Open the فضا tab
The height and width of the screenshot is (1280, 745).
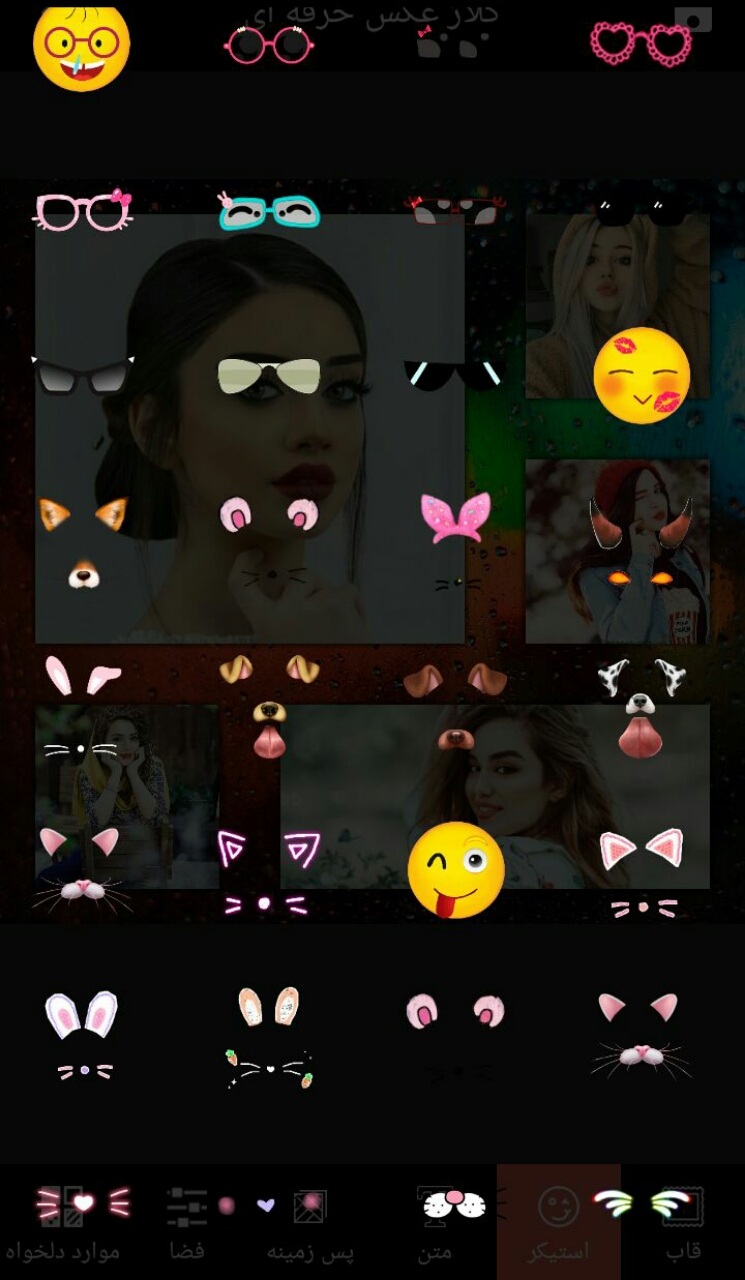[x=187, y=1222]
